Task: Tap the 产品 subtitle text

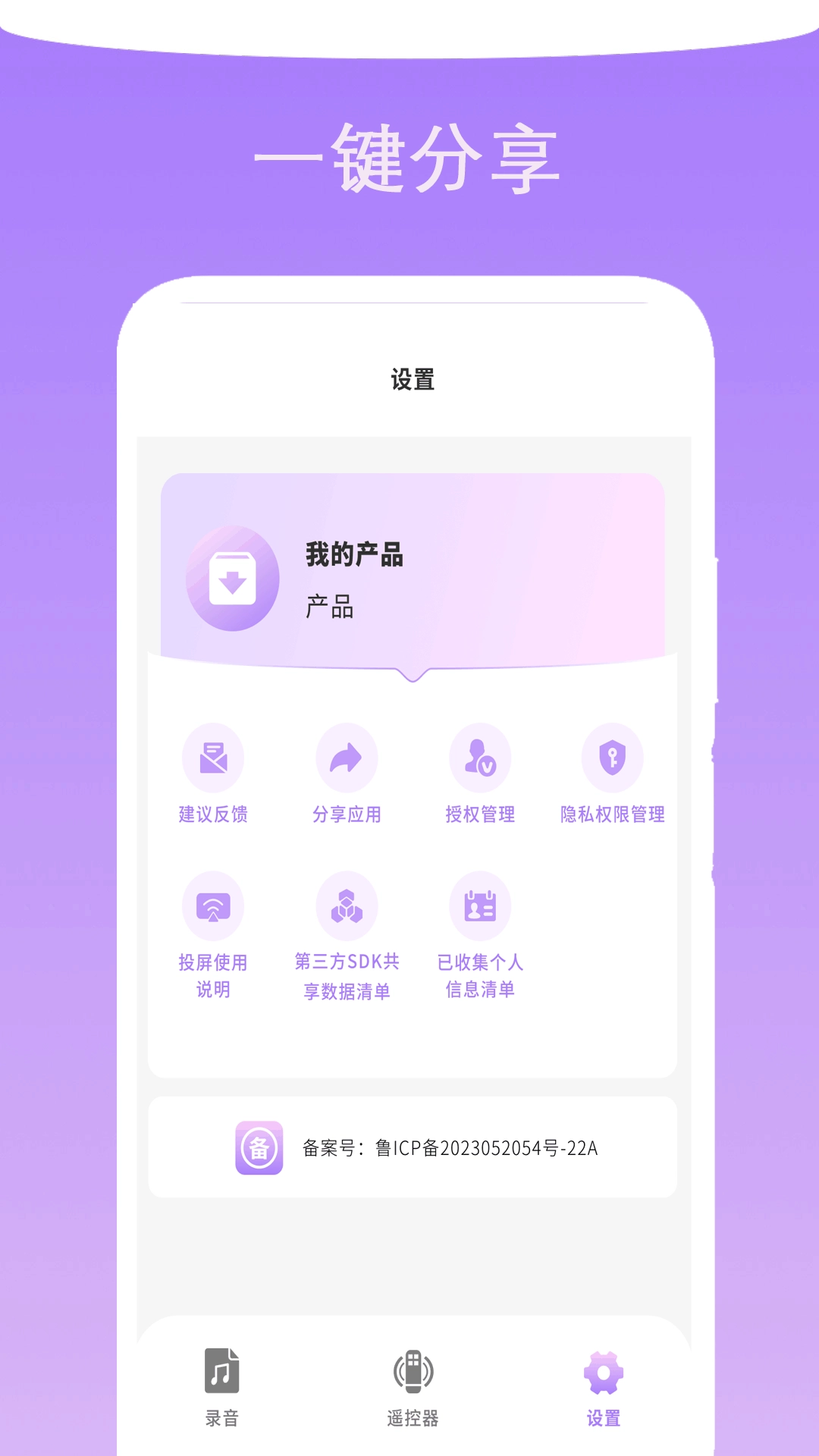Action: [x=327, y=607]
